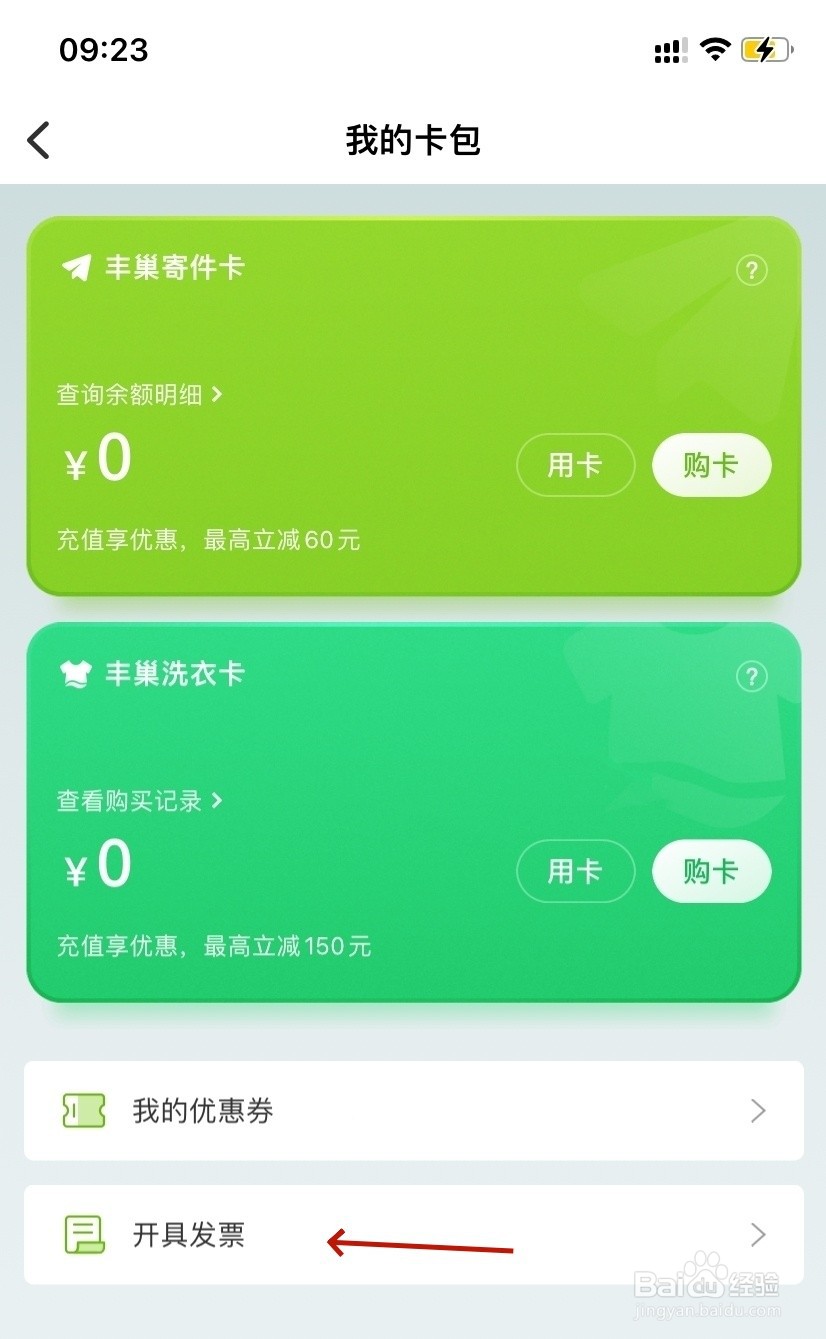Open the 开具发票 invoicing entry
826x1339 pixels.
(x=189, y=1234)
